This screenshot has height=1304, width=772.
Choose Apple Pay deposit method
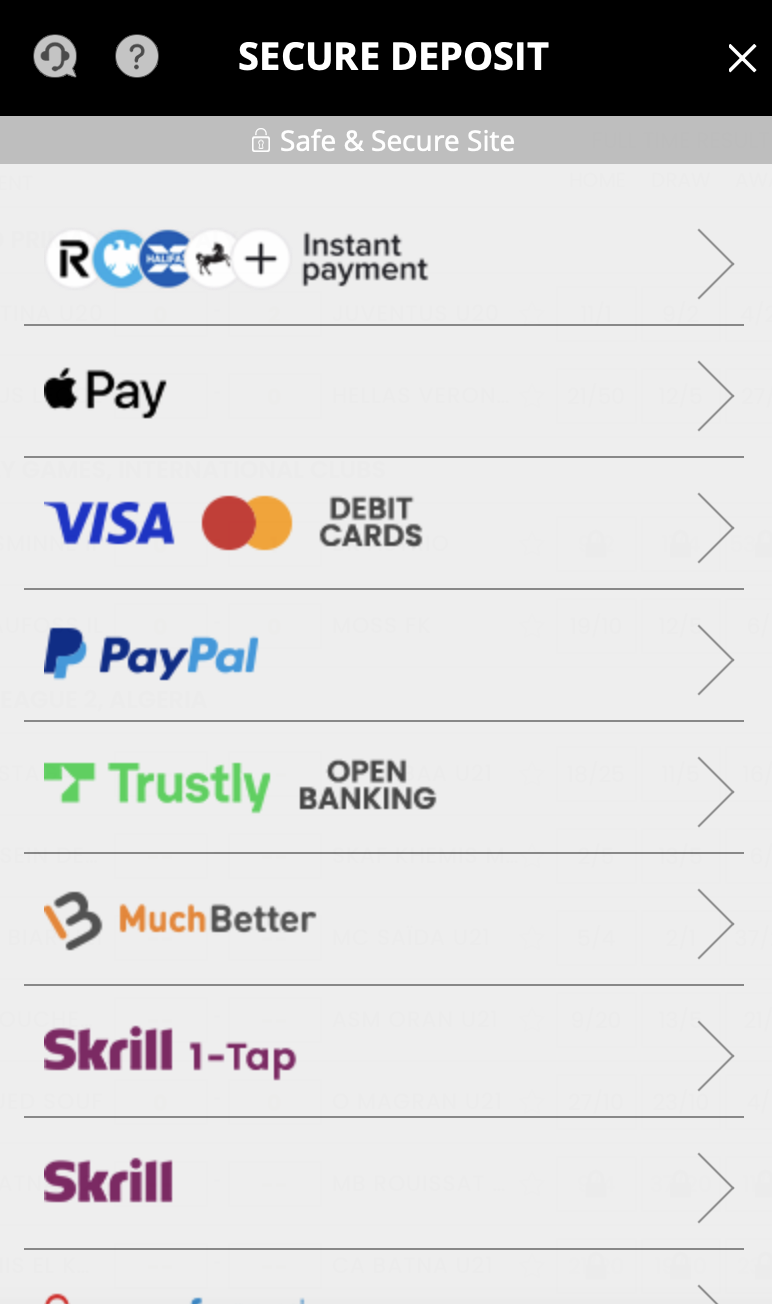(x=384, y=392)
